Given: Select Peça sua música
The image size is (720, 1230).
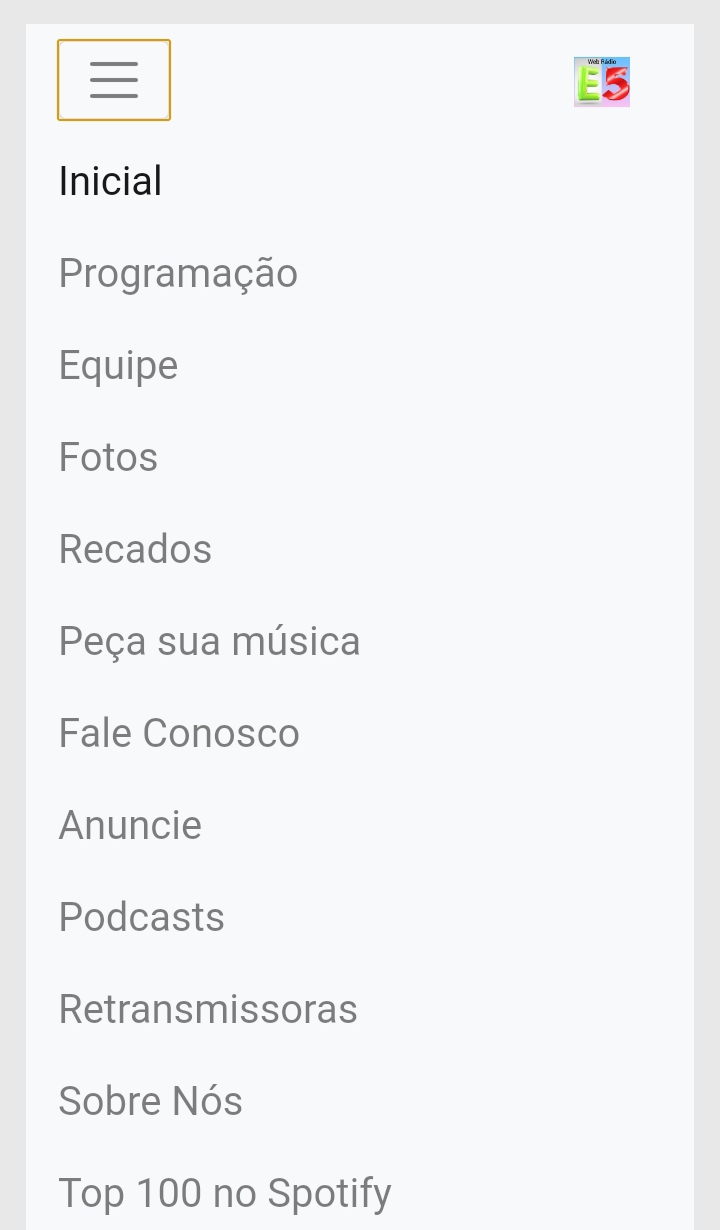Looking at the screenshot, I should (x=209, y=642).
